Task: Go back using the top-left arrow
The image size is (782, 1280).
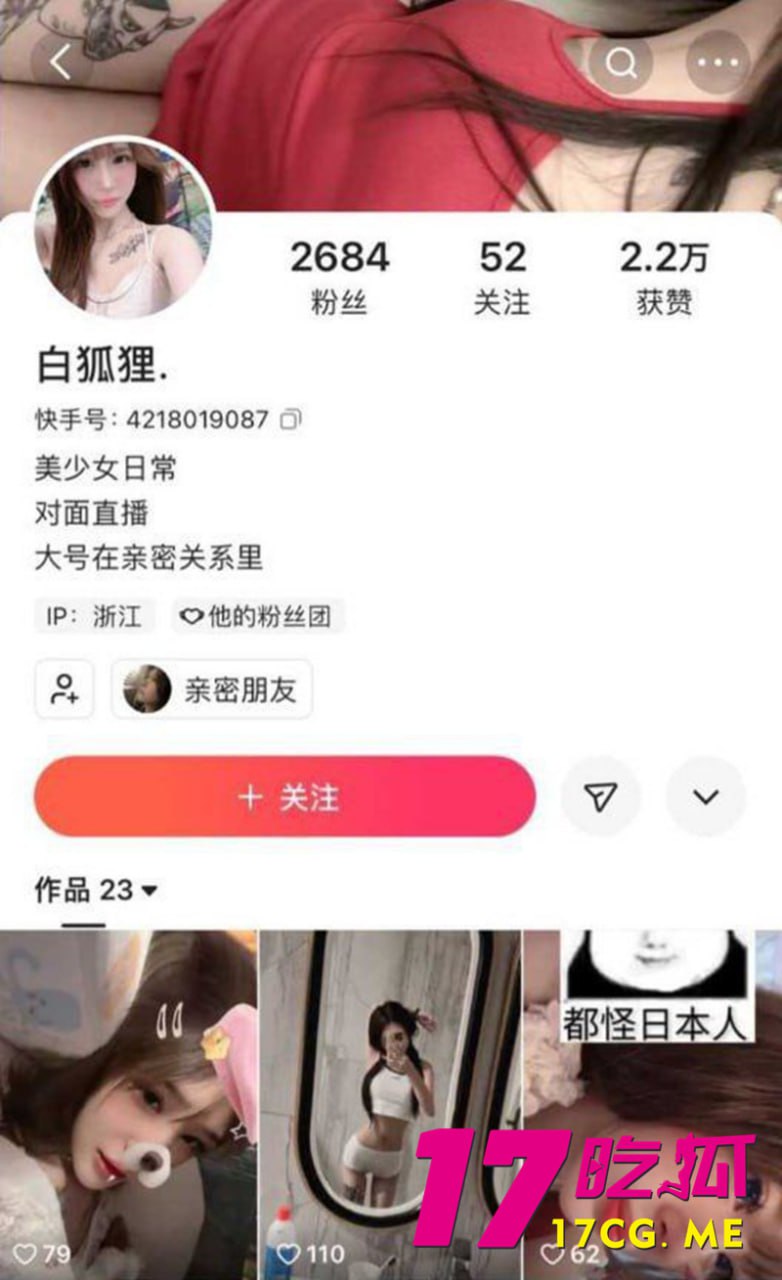Action: (x=61, y=62)
